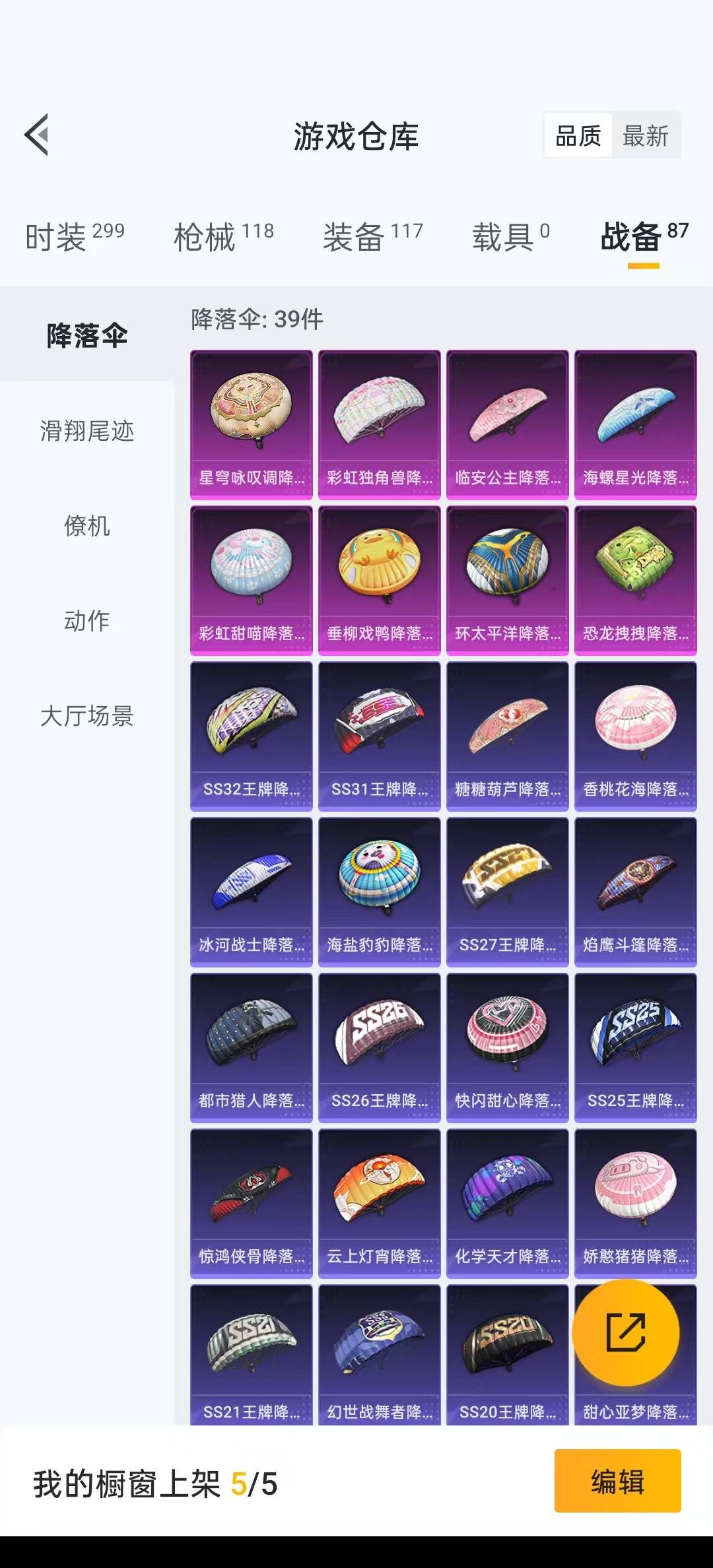Switch to the 载具 tab
Viewport: 713px width, 1568px height.
pos(511,236)
